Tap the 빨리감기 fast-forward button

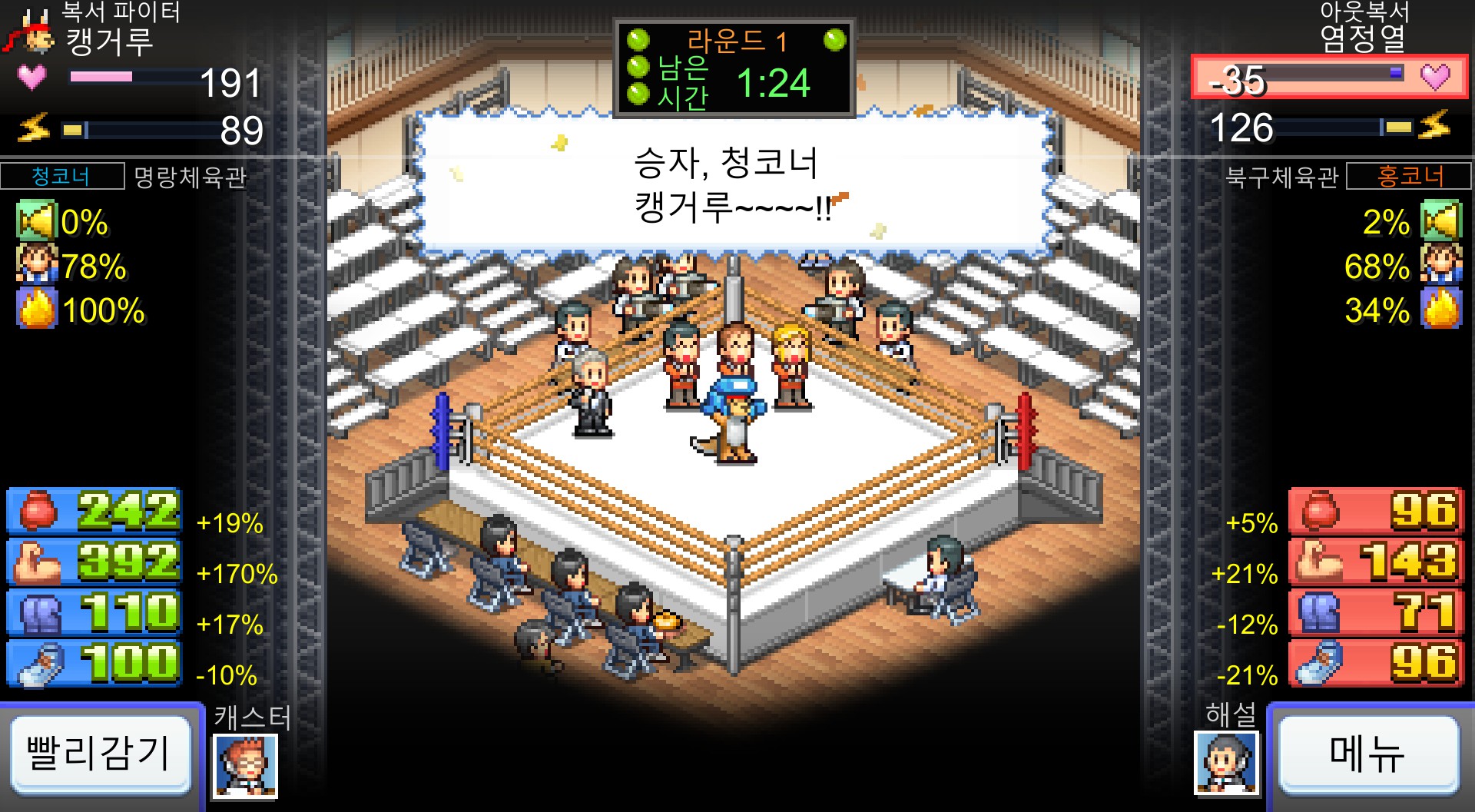[99, 754]
